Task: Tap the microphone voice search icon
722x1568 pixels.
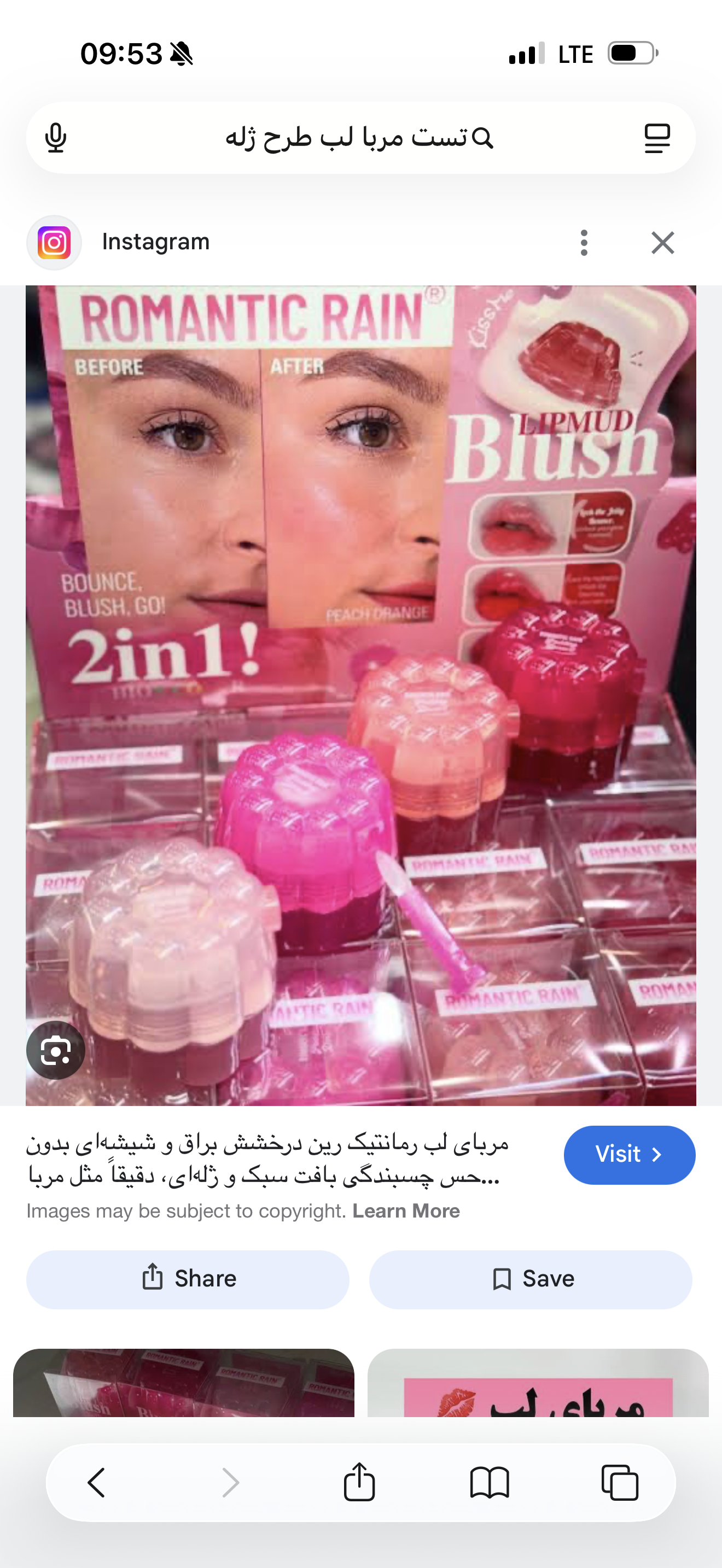Action: (x=55, y=138)
